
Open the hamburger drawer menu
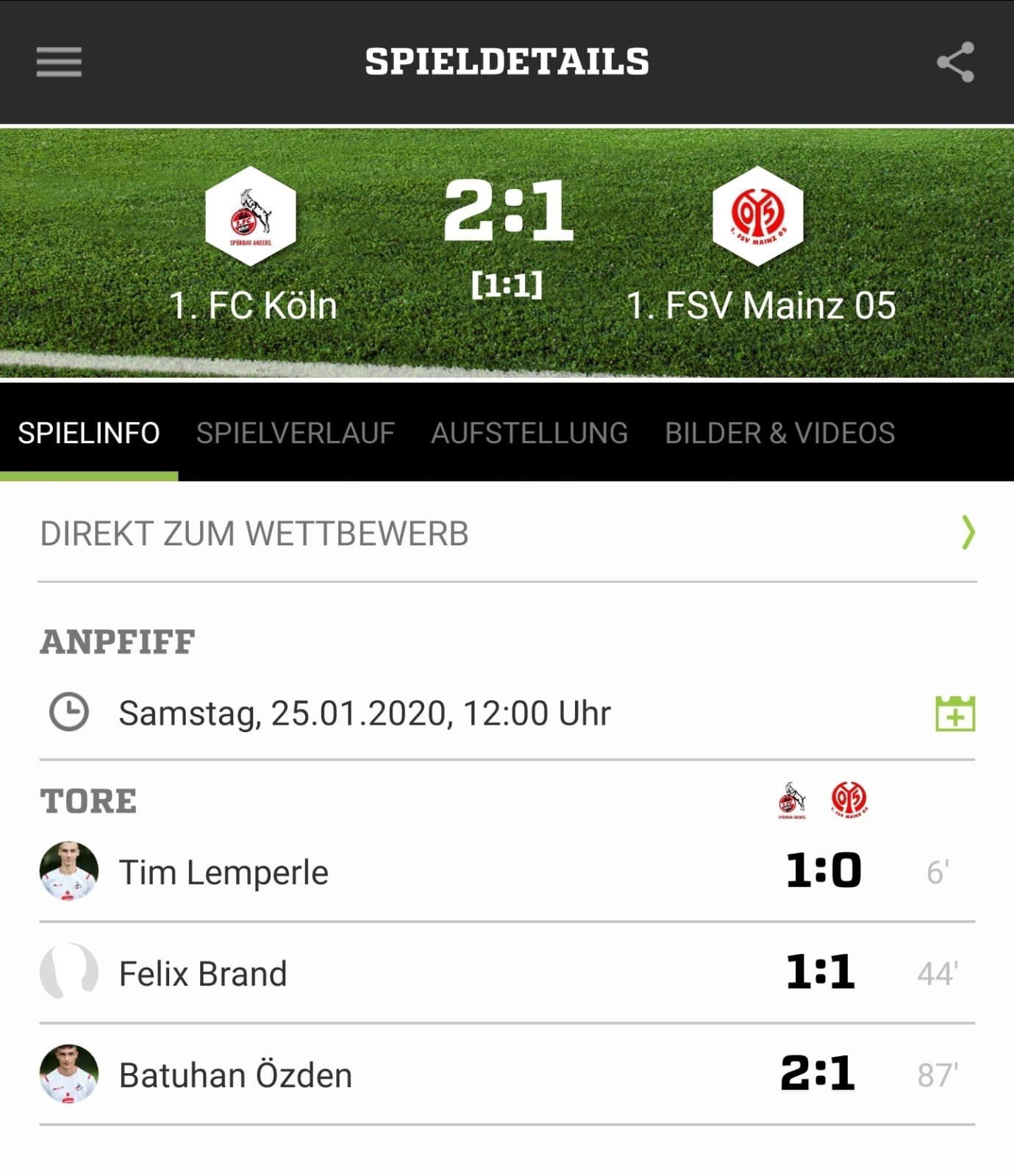59,62
